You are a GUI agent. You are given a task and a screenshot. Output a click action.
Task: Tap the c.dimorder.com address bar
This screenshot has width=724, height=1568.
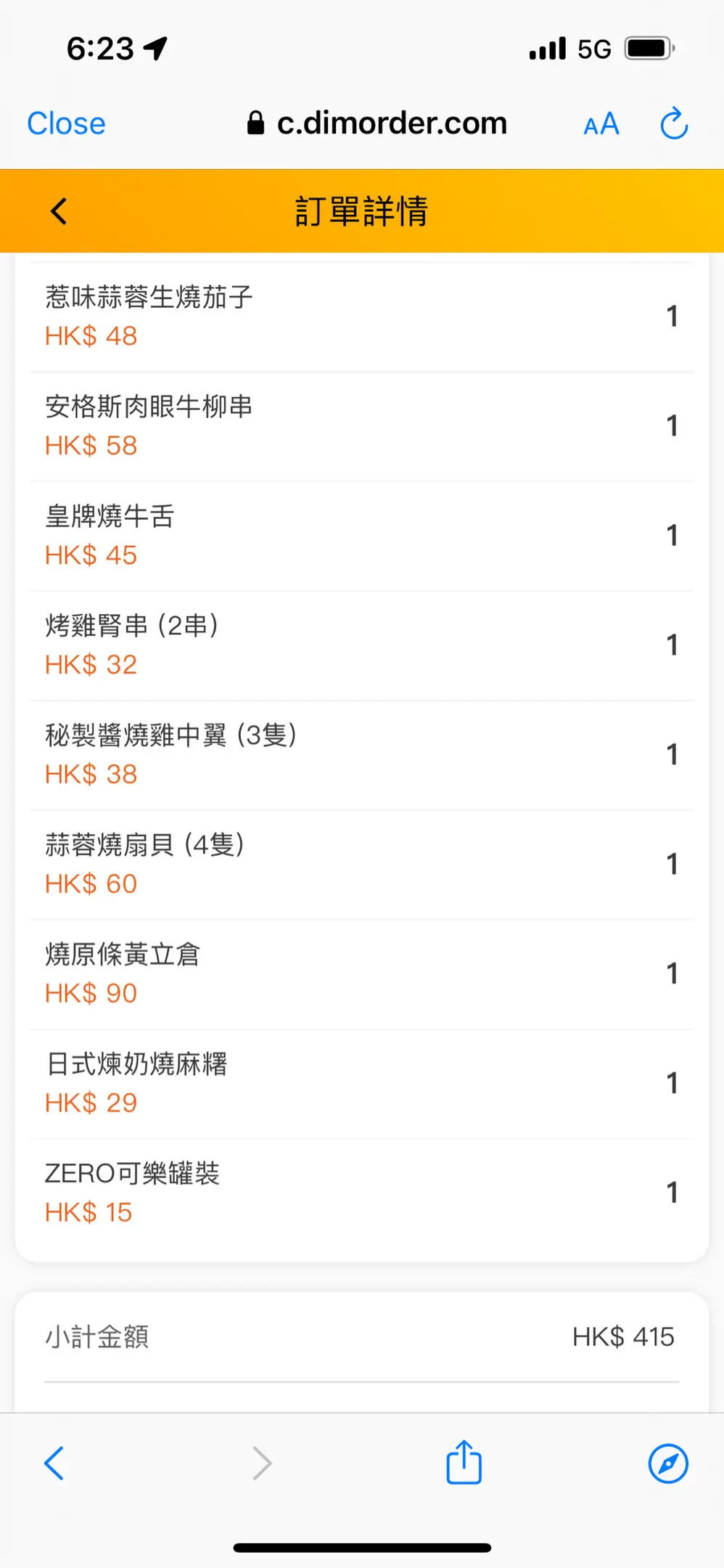point(377,123)
